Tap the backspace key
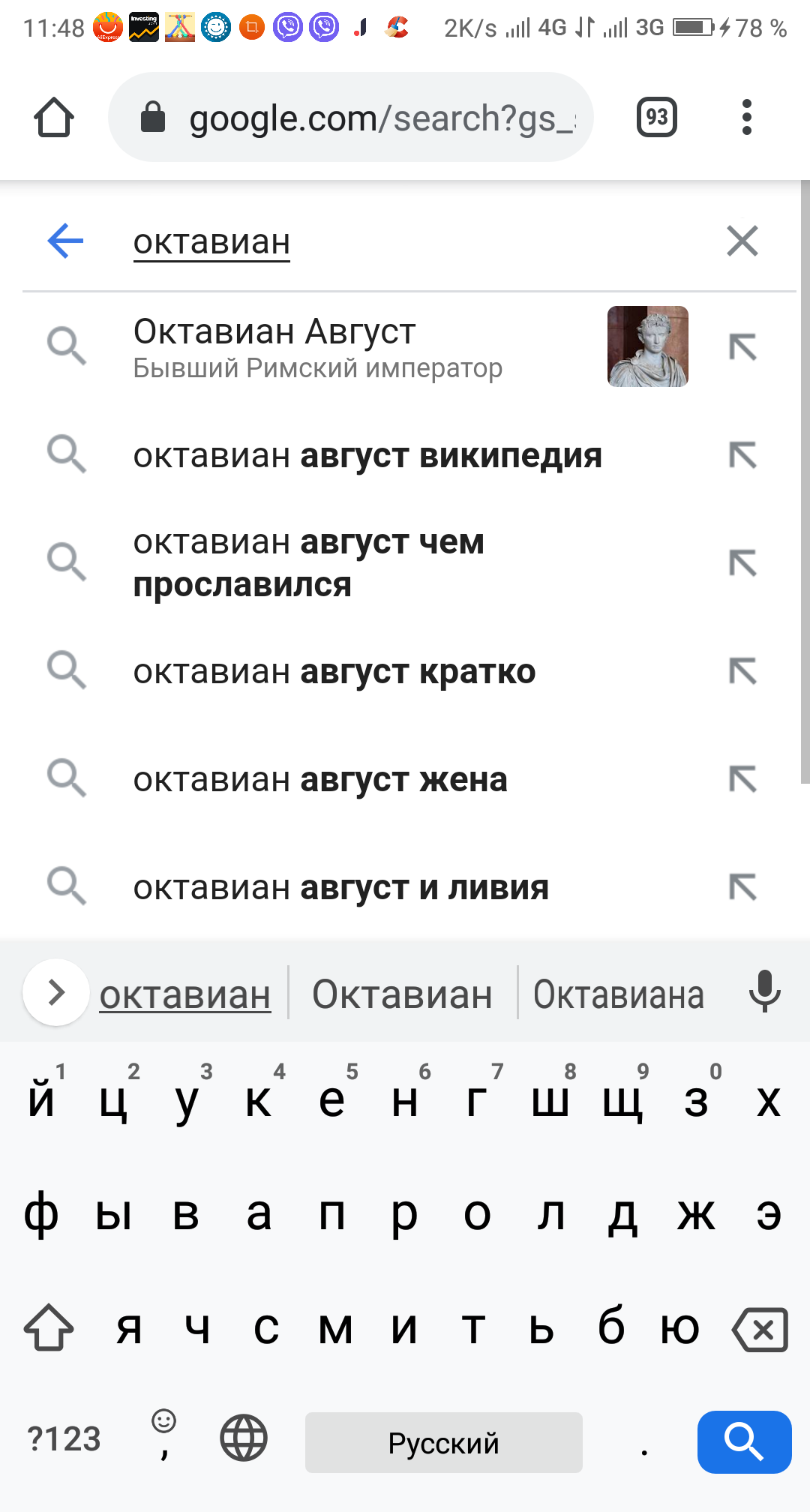810x1512 pixels. 760,1330
